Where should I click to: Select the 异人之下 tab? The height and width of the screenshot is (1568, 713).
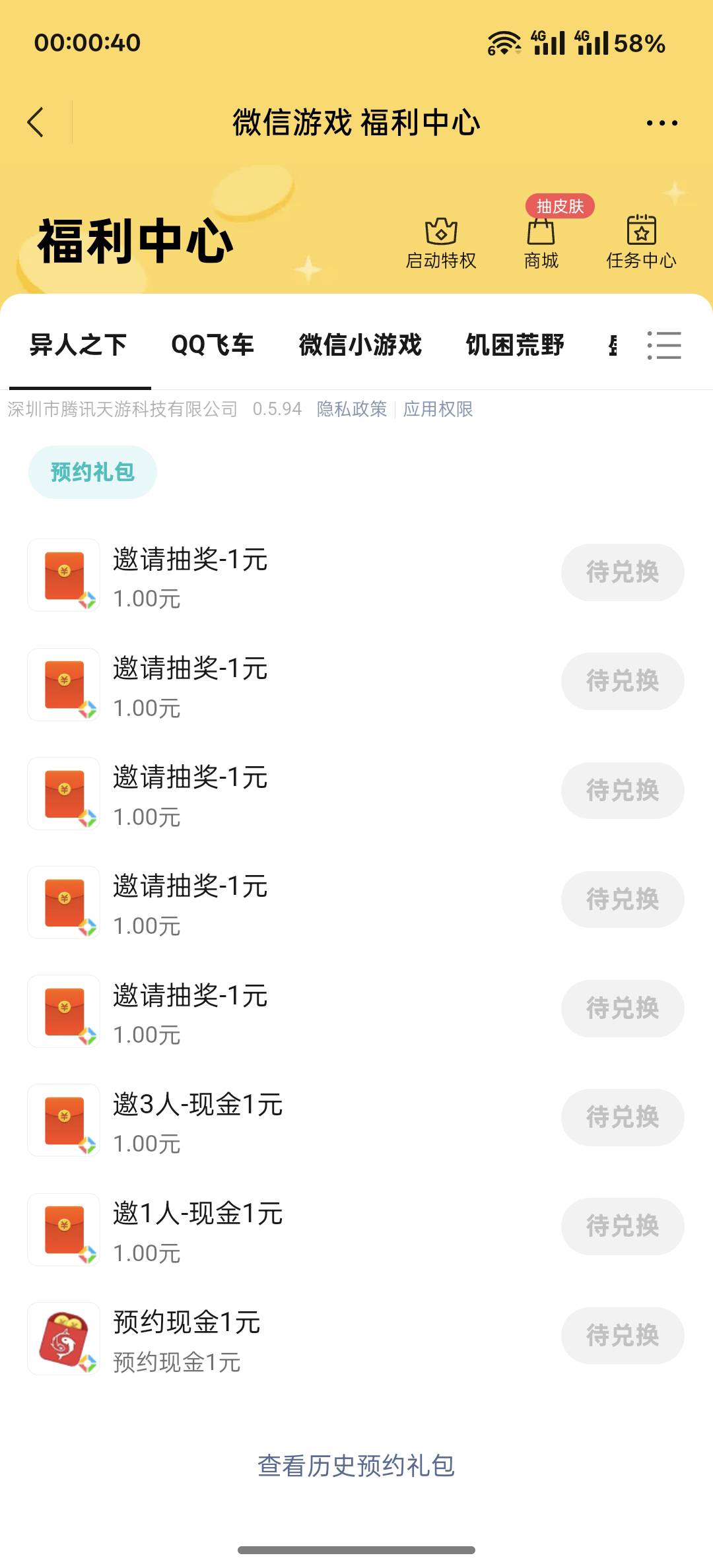coord(78,345)
